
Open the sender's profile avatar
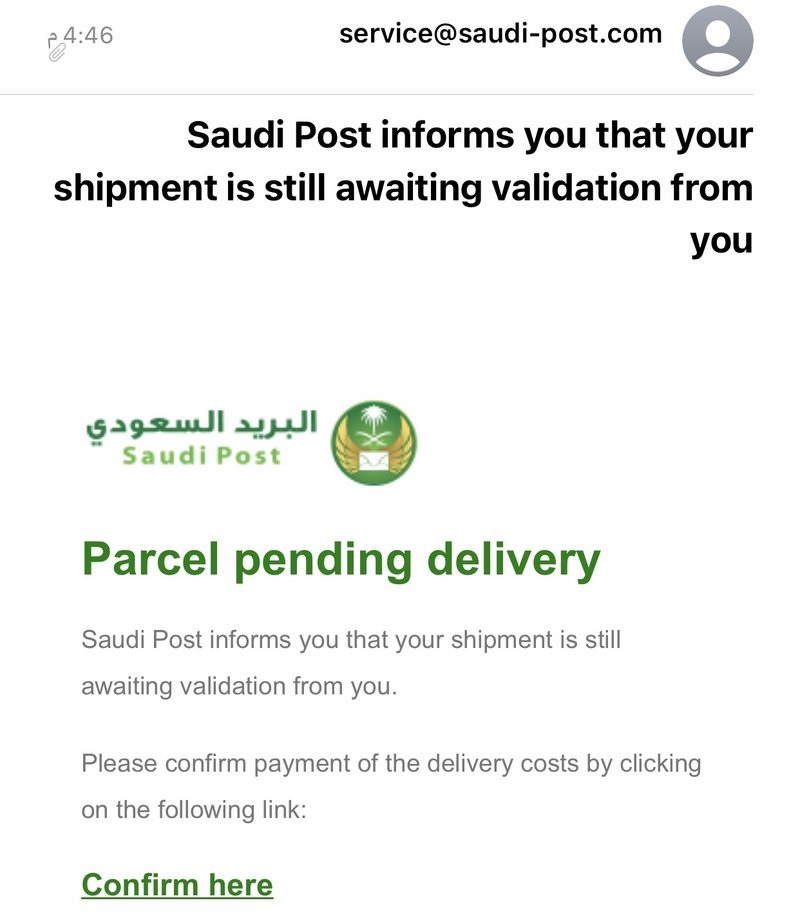pos(717,42)
